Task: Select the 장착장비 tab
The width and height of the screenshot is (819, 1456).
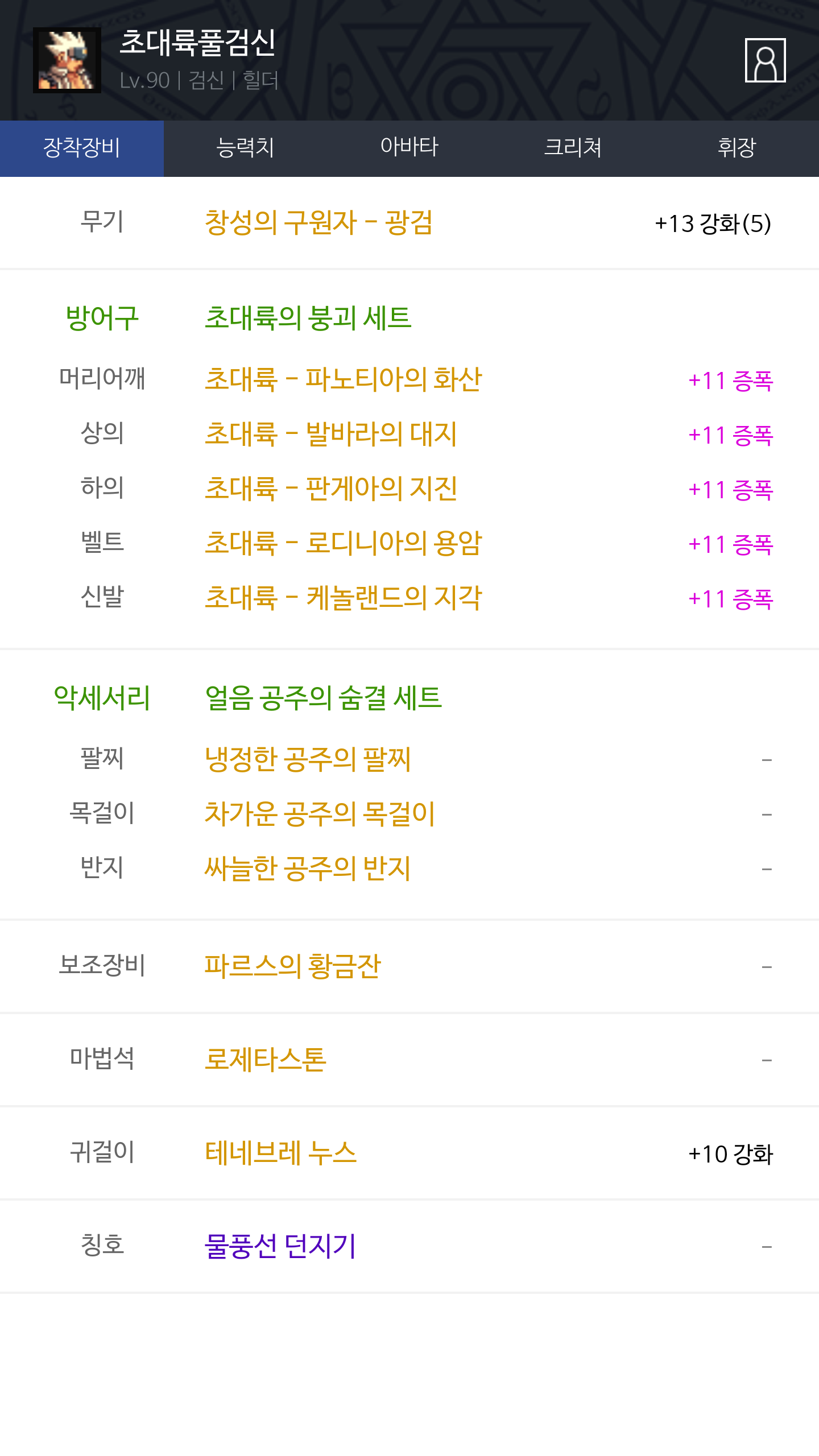Action: coord(82,148)
